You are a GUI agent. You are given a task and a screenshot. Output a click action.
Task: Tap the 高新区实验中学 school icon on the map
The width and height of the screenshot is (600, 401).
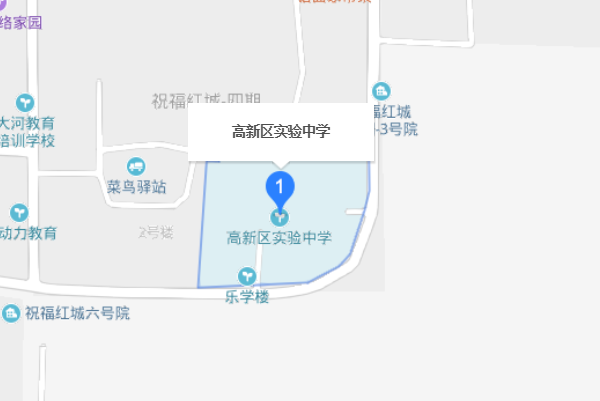pos(281,216)
